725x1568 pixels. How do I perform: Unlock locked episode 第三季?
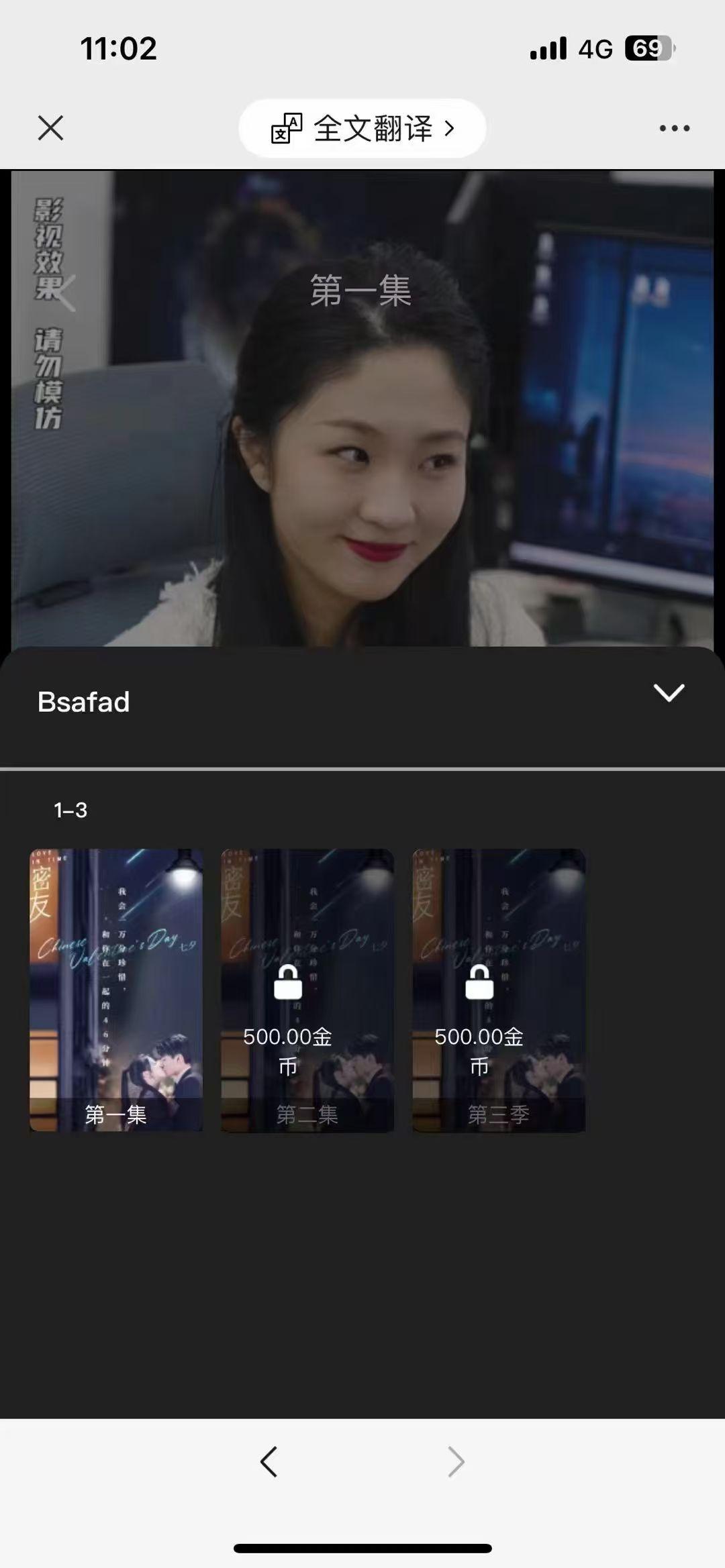pyautogui.click(x=499, y=990)
